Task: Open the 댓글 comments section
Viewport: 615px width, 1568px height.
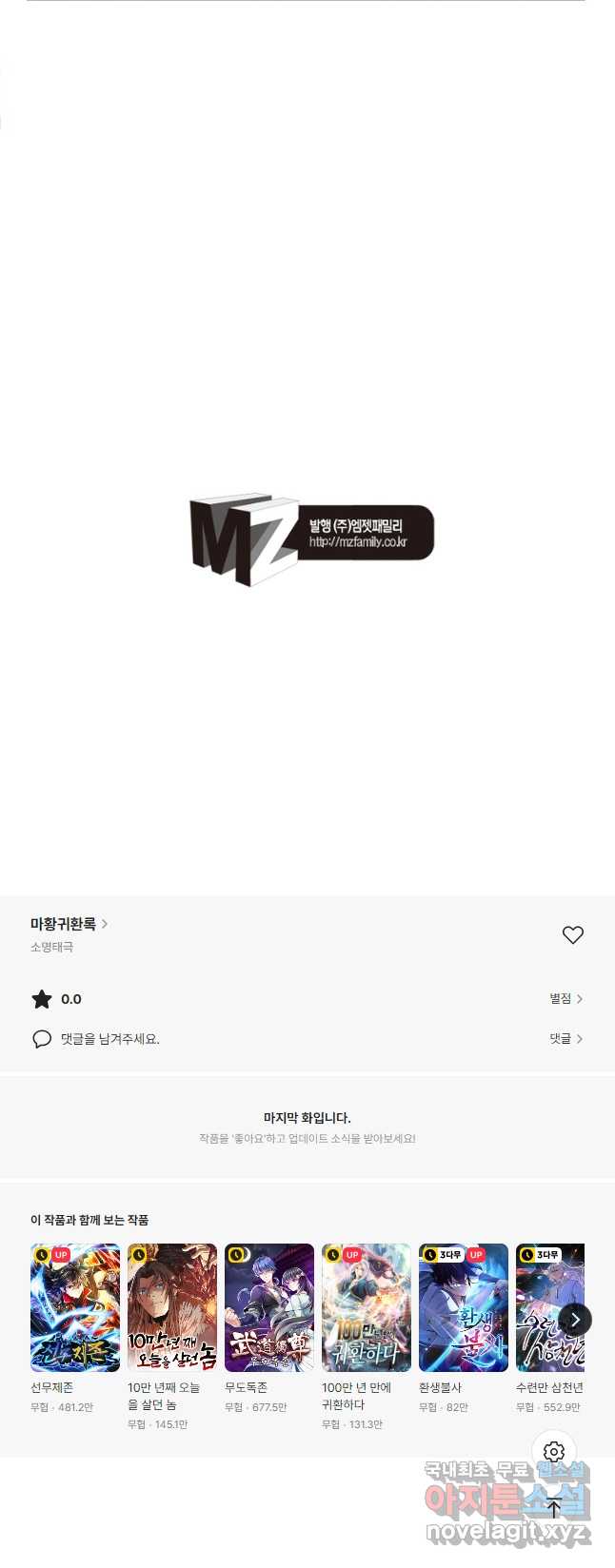Action: (x=565, y=1039)
